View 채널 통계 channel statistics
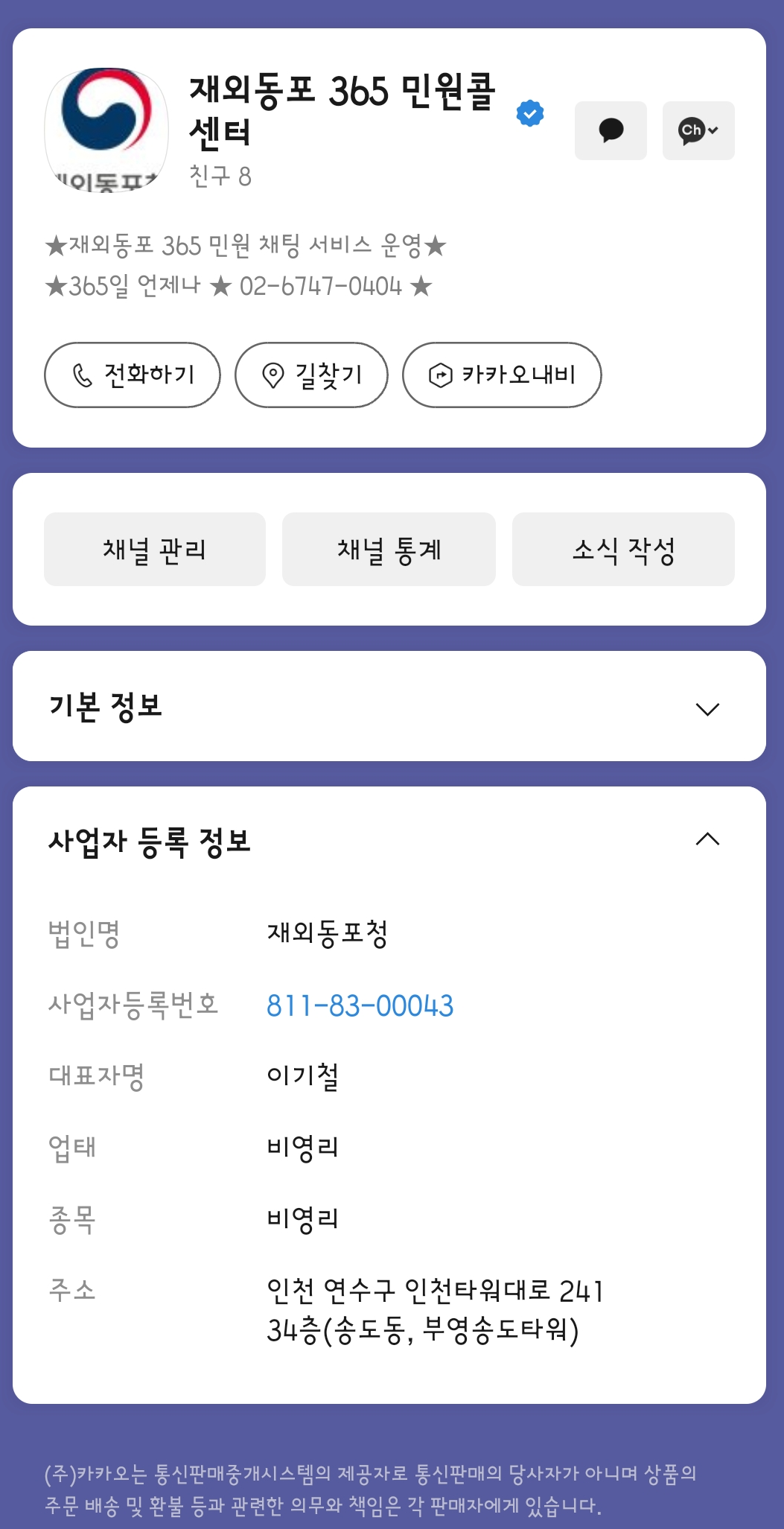Viewport: 784px width, 1529px height. 389,549
